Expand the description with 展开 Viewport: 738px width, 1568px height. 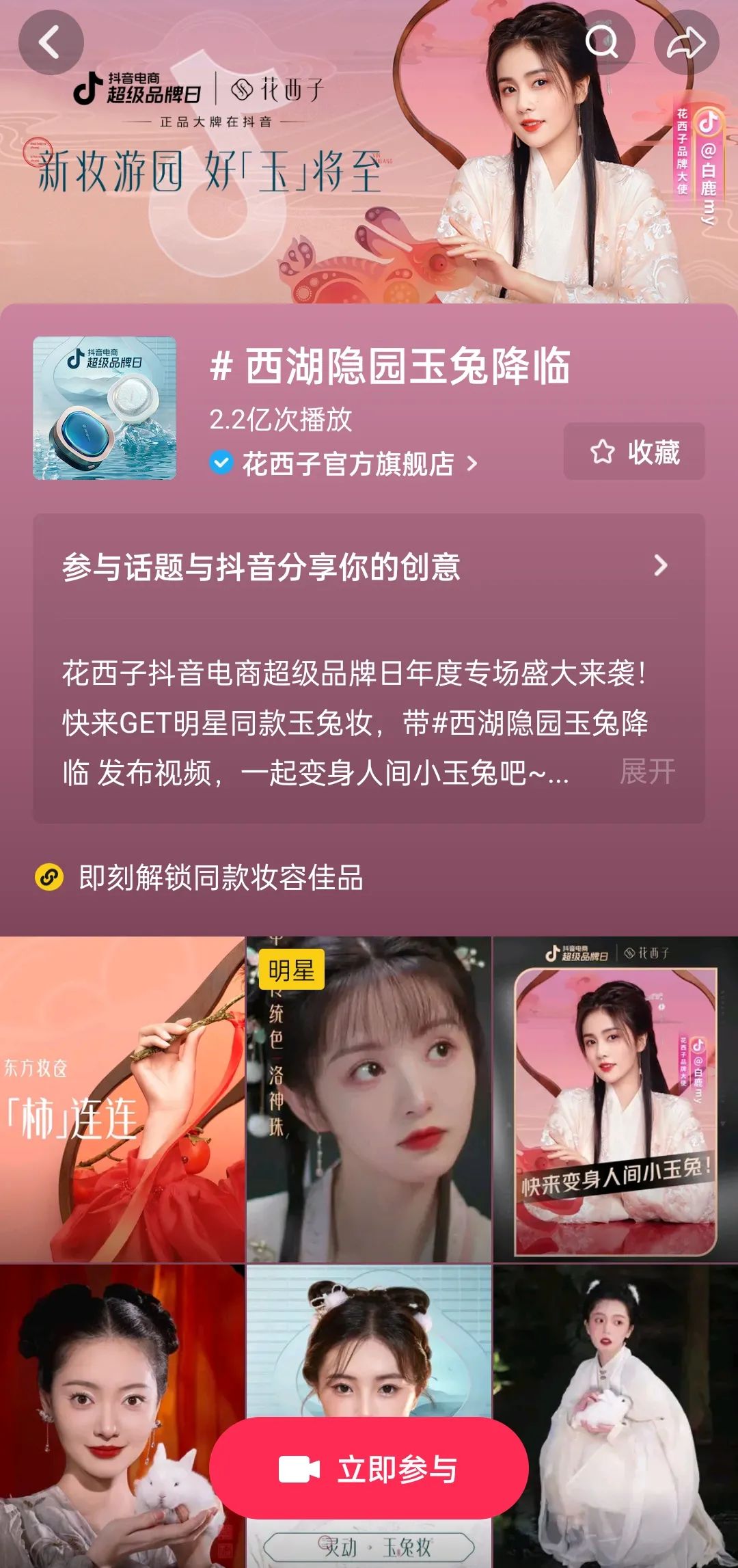646,772
